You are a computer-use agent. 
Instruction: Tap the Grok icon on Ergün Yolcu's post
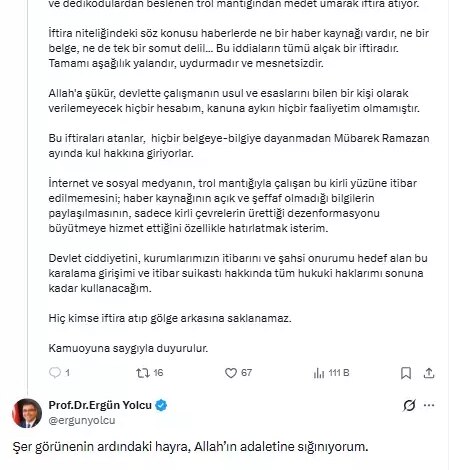click(x=409, y=405)
